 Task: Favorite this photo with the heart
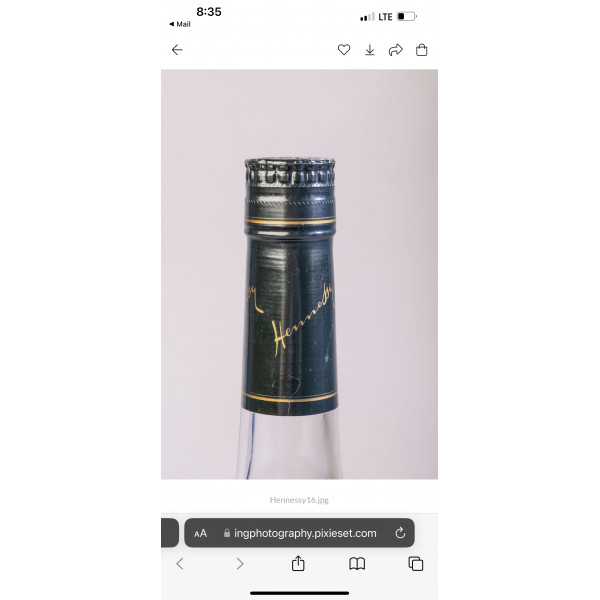point(344,50)
